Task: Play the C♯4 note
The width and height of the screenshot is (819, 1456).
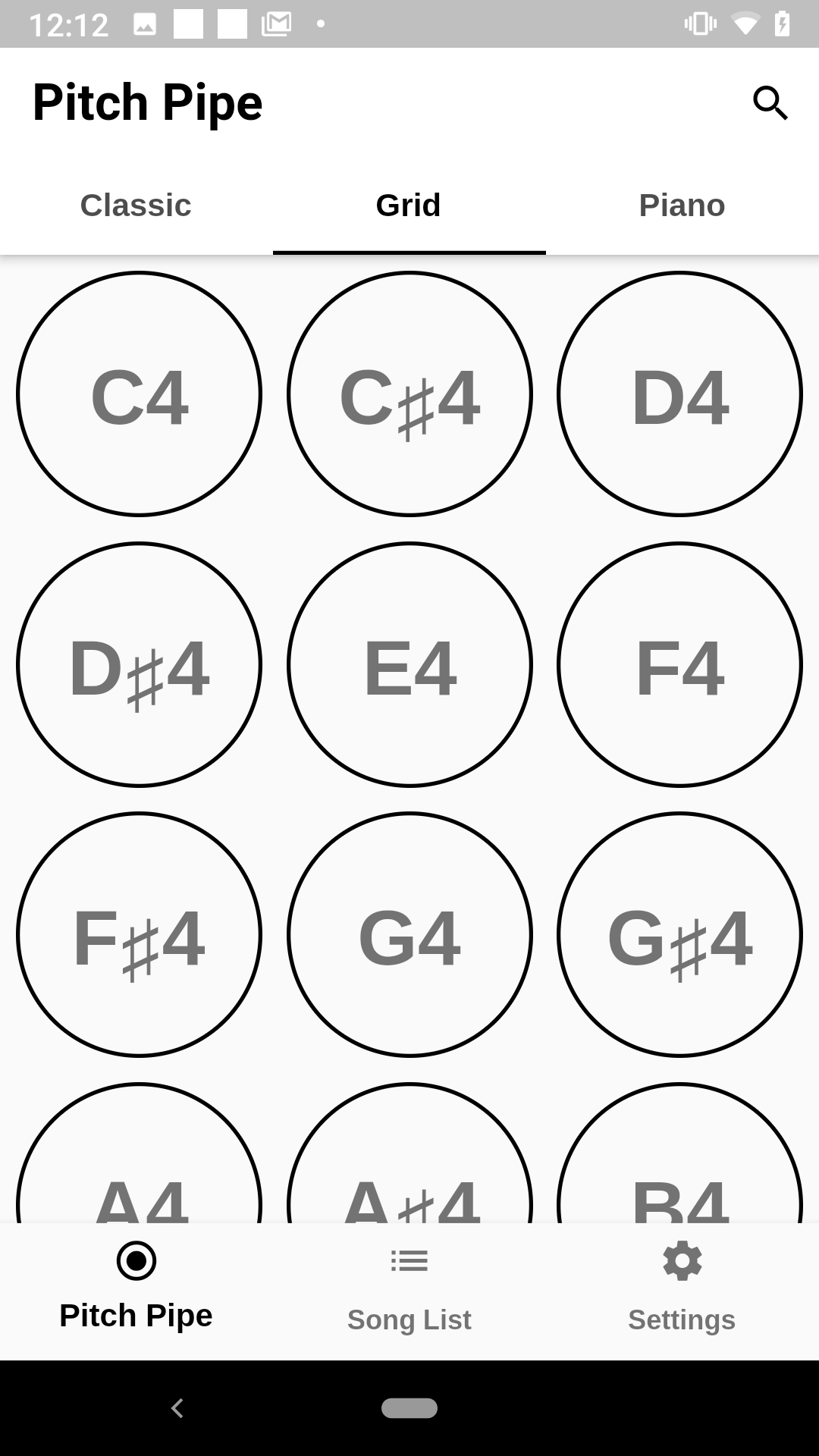Action: [x=409, y=394]
